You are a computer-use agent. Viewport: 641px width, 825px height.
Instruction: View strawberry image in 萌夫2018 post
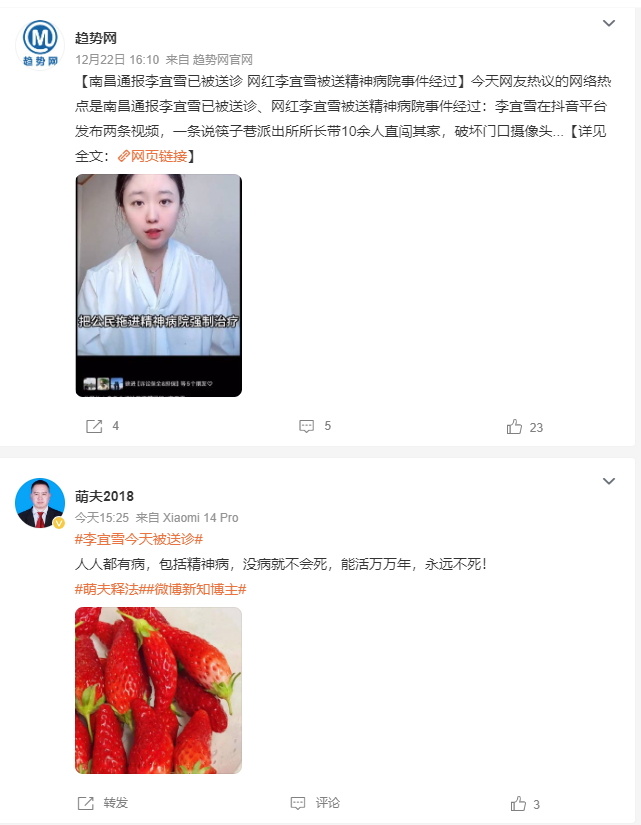coord(158,690)
